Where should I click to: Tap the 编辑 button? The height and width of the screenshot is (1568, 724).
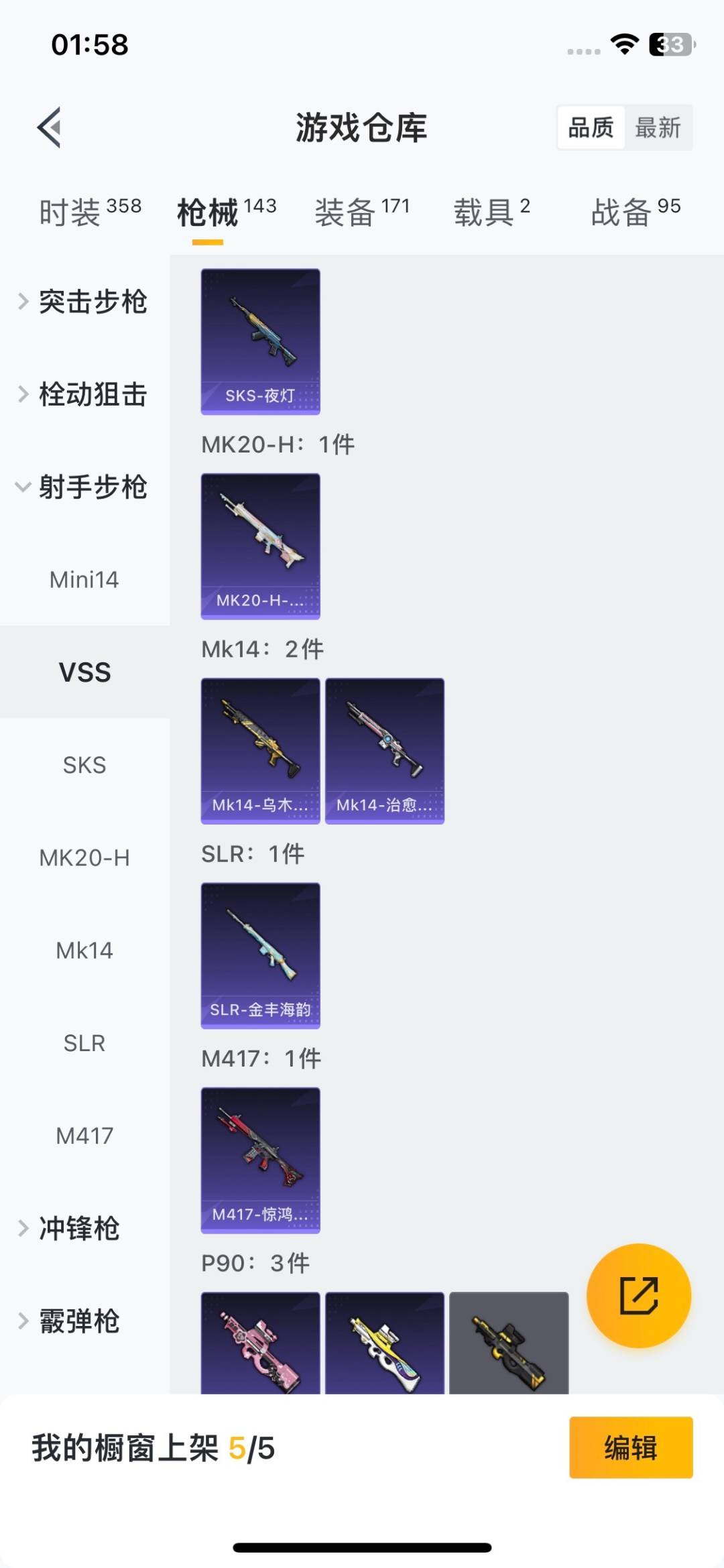pyautogui.click(x=629, y=1448)
